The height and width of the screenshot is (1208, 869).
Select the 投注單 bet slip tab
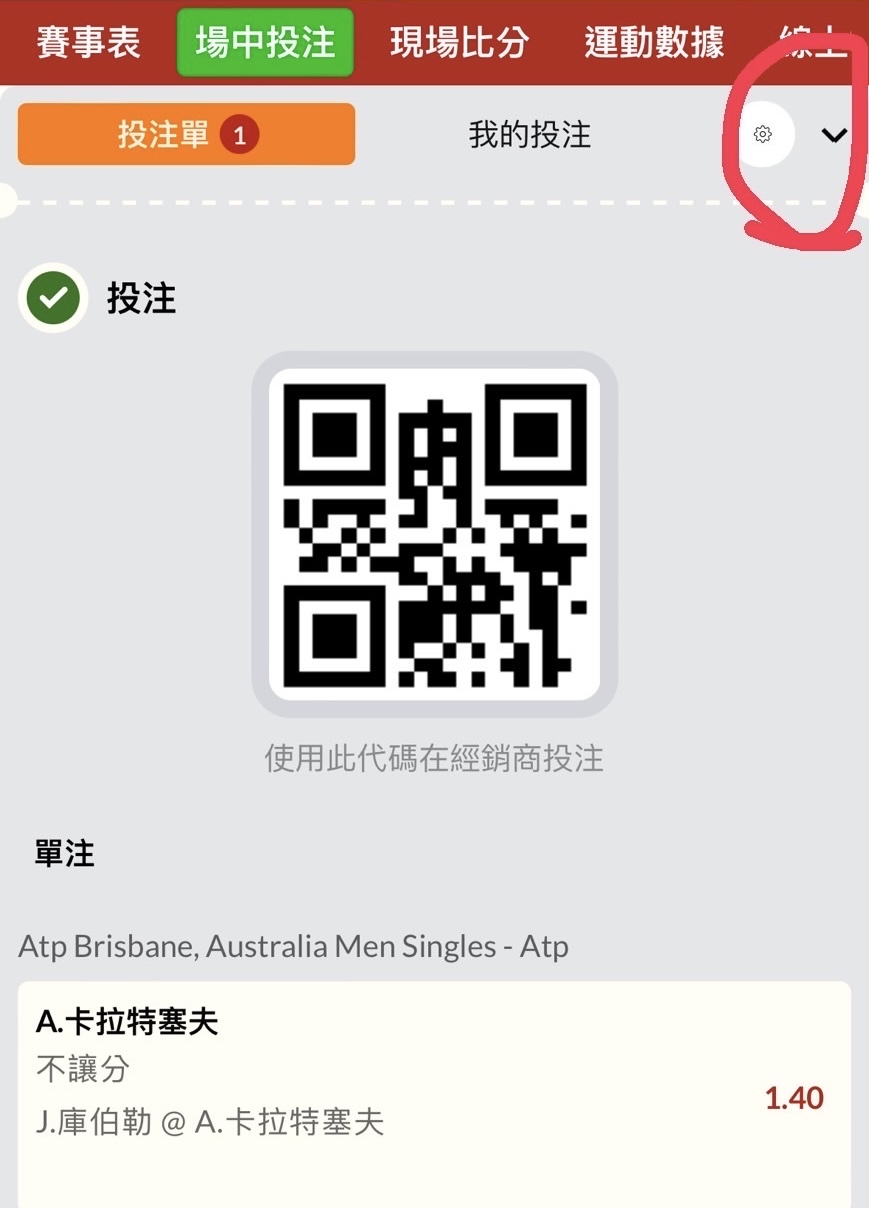coord(186,134)
